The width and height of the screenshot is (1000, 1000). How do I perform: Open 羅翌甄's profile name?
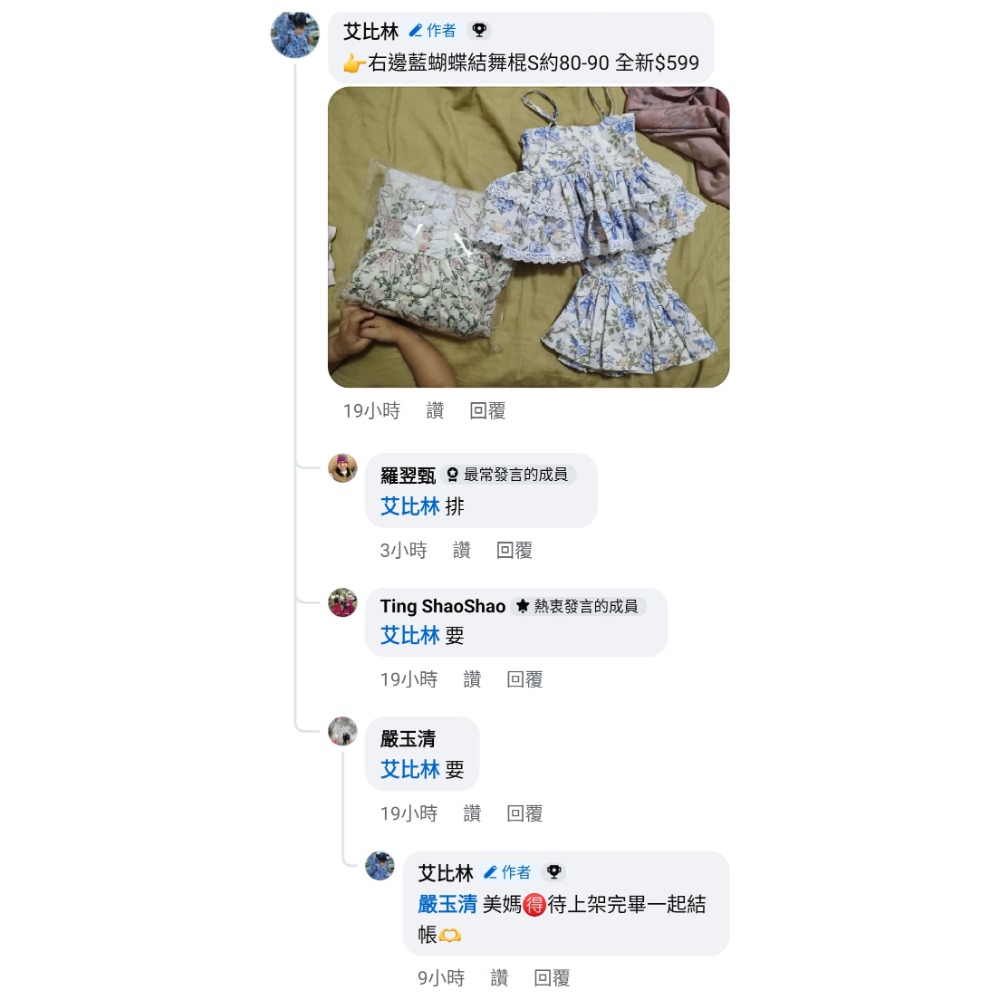pyautogui.click(x=408, y=476)
